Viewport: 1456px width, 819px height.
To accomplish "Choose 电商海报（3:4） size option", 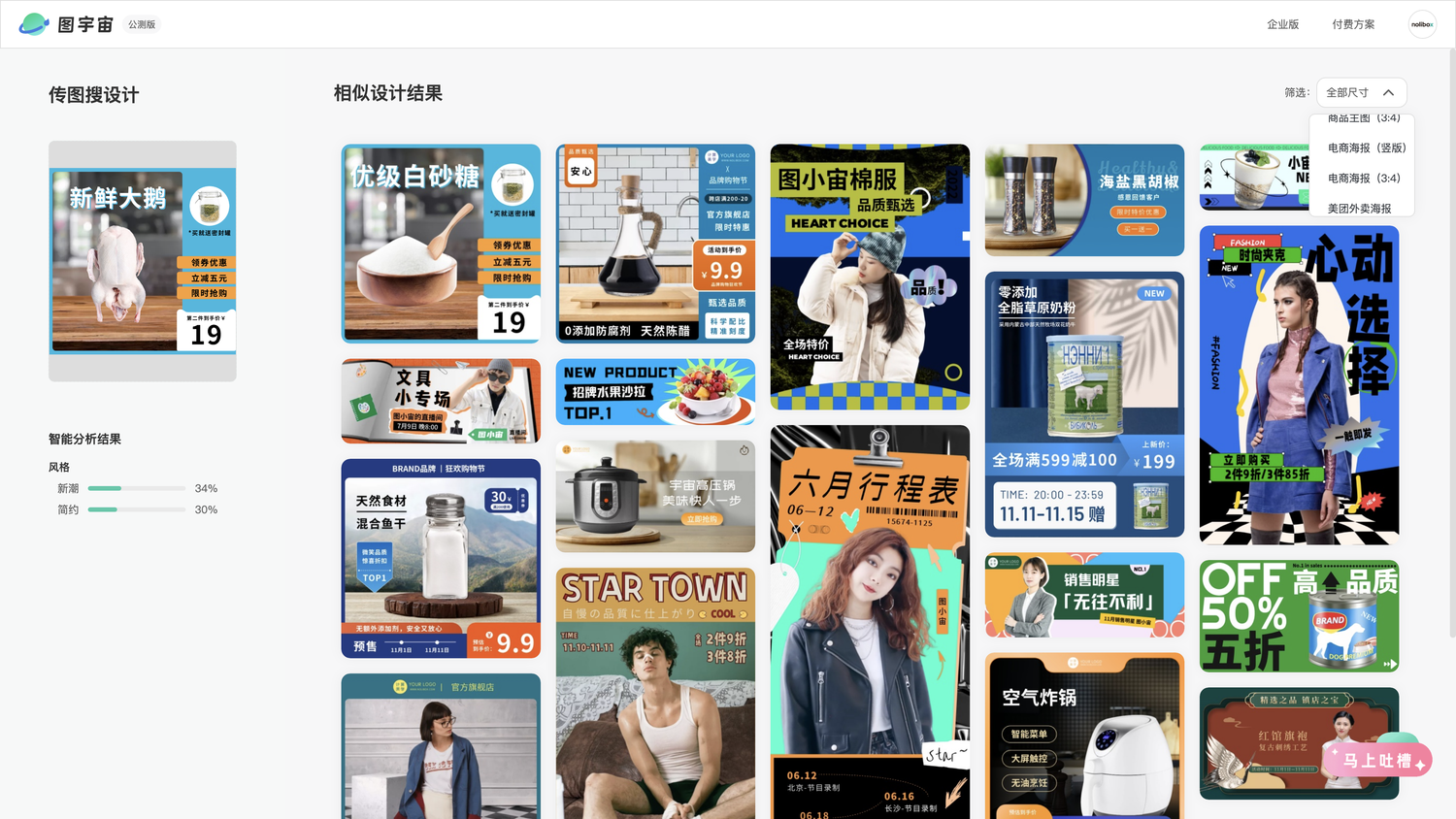I will tap(1363, 179).
